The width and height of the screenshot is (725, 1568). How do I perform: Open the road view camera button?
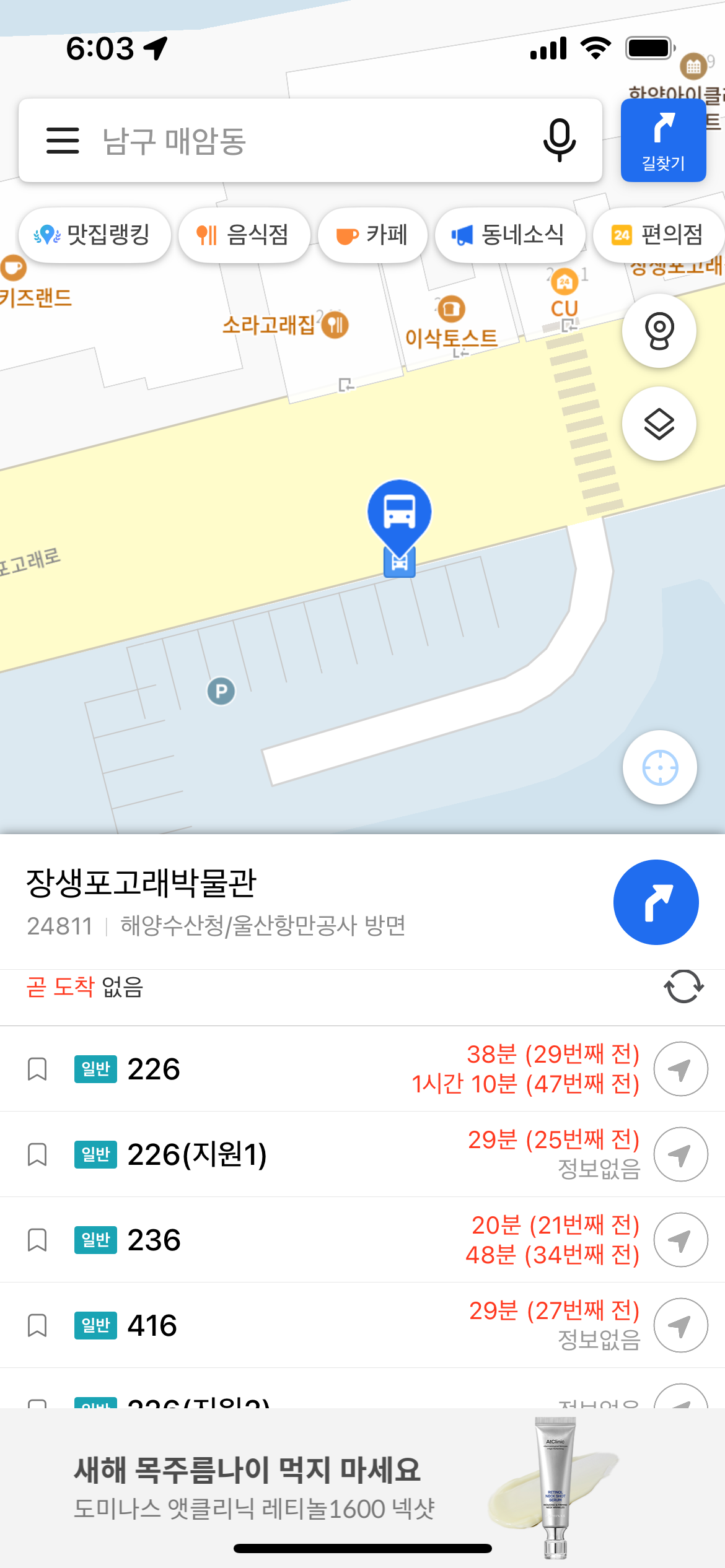click(x=659, y=331)
